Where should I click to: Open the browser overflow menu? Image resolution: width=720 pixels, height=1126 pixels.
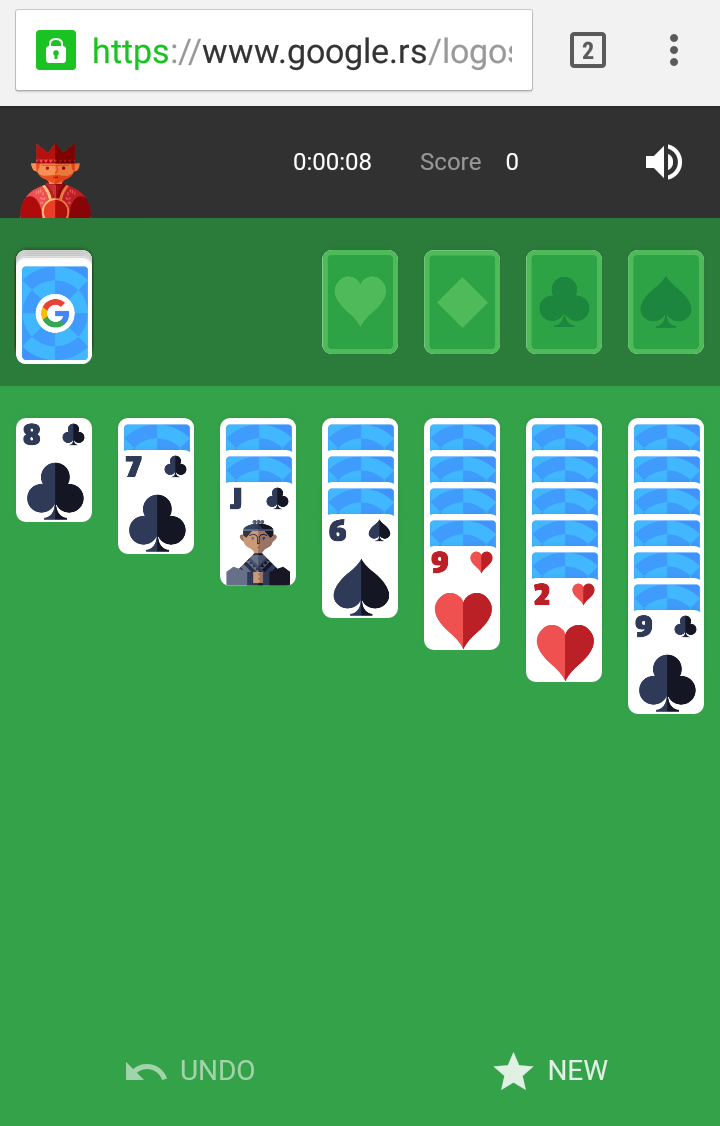(x=674, y=50)
